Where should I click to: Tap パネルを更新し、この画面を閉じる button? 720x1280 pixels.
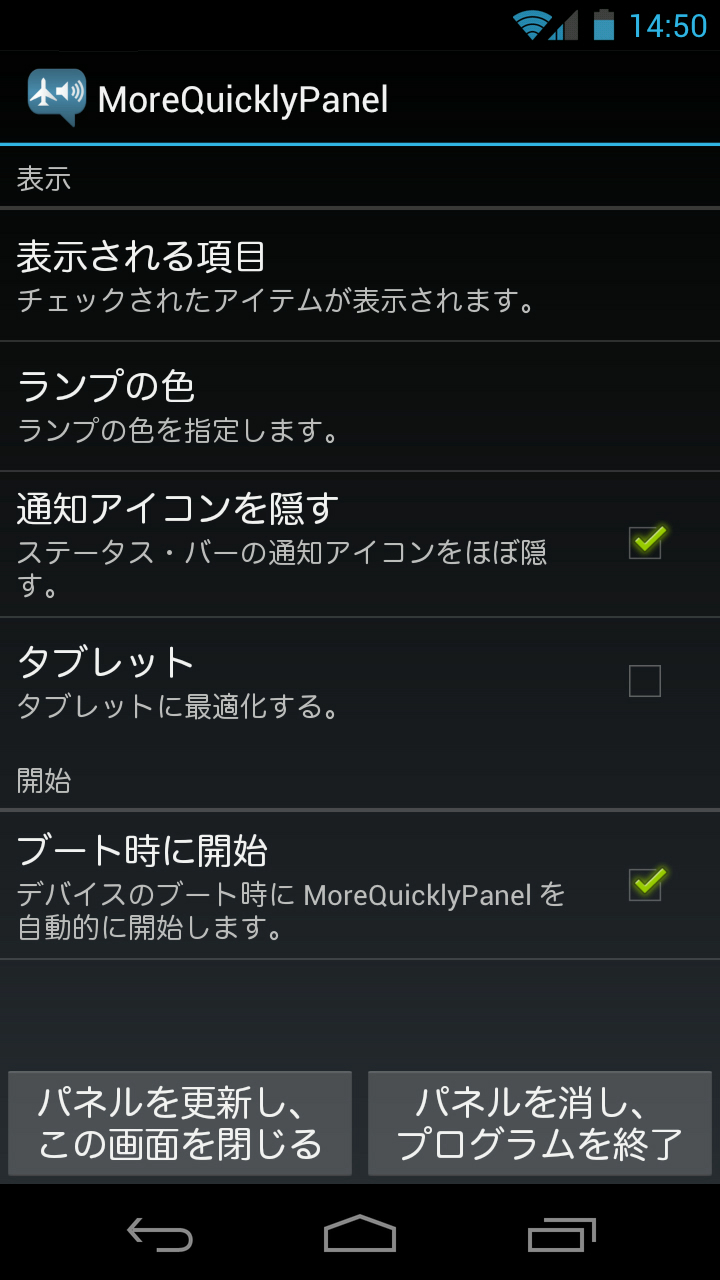click(x=180, y=1123)
